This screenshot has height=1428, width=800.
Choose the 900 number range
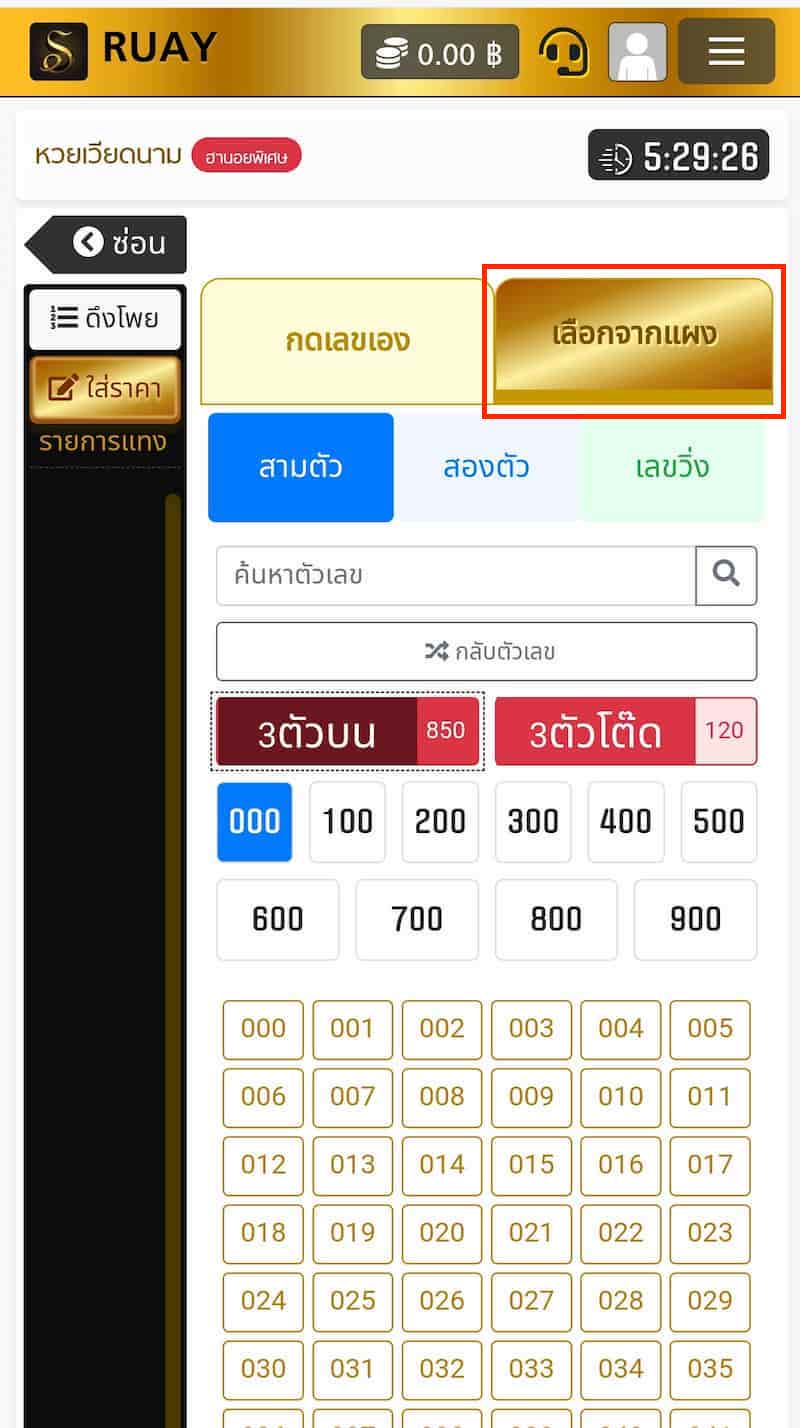695,919
